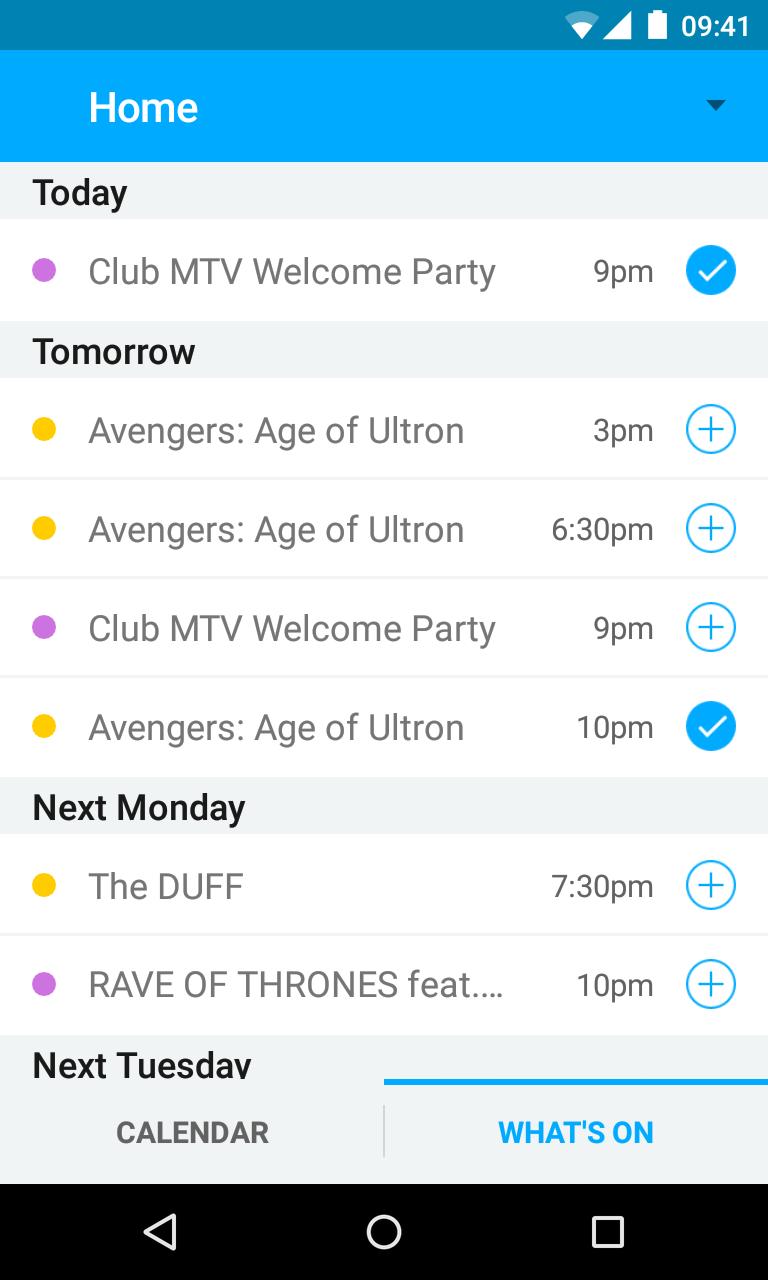Add tomorrow's Club MTV Welcome Party
The height and width of the screenshot is (1280, 768).
tap(710, 628)
